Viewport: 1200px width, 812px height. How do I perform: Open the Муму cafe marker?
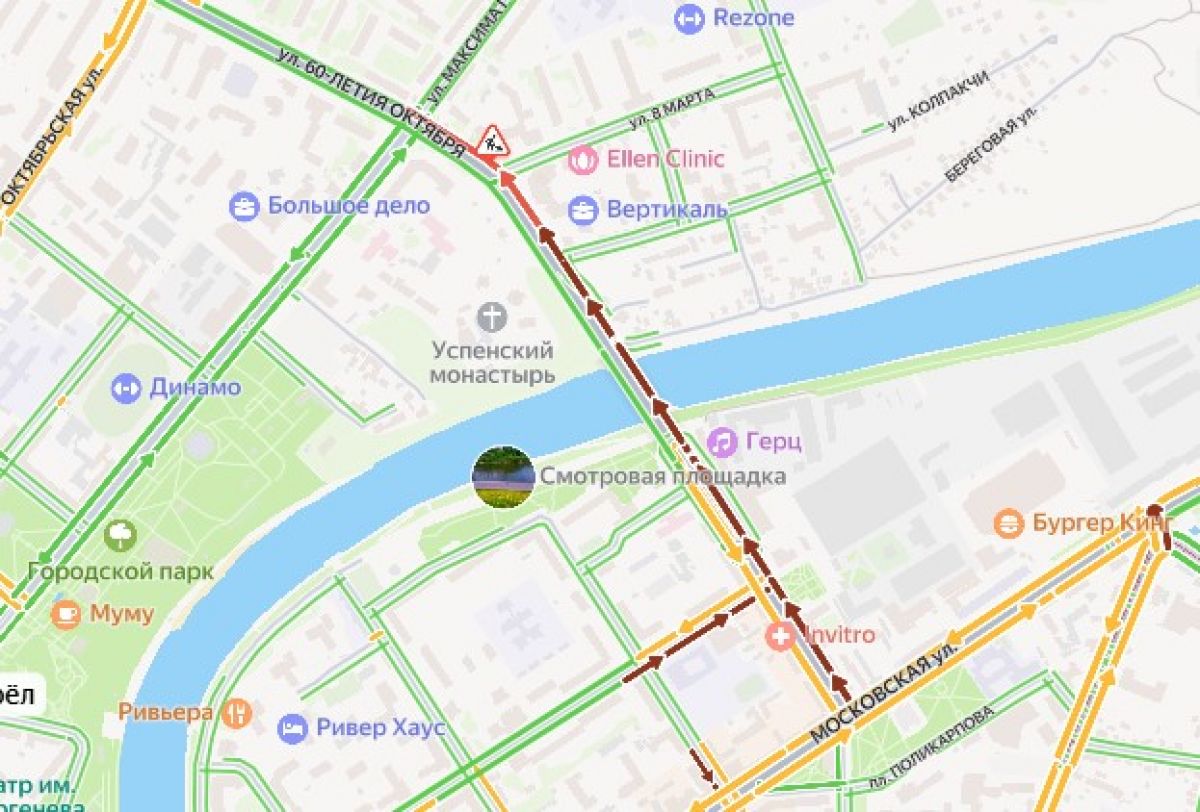[x=66, y=612]
